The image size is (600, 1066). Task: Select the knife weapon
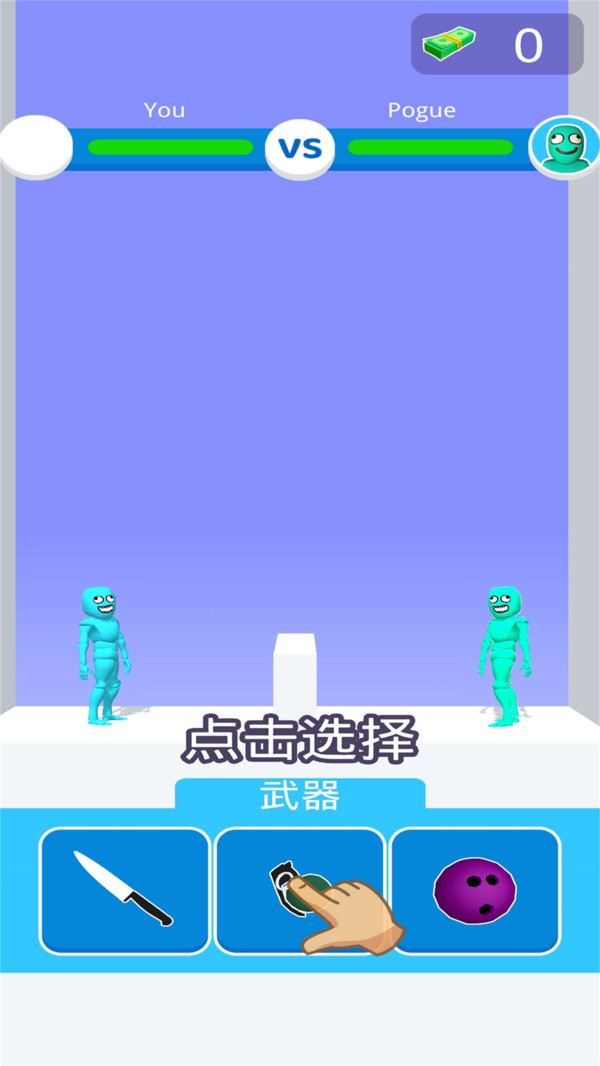point(124,889)
